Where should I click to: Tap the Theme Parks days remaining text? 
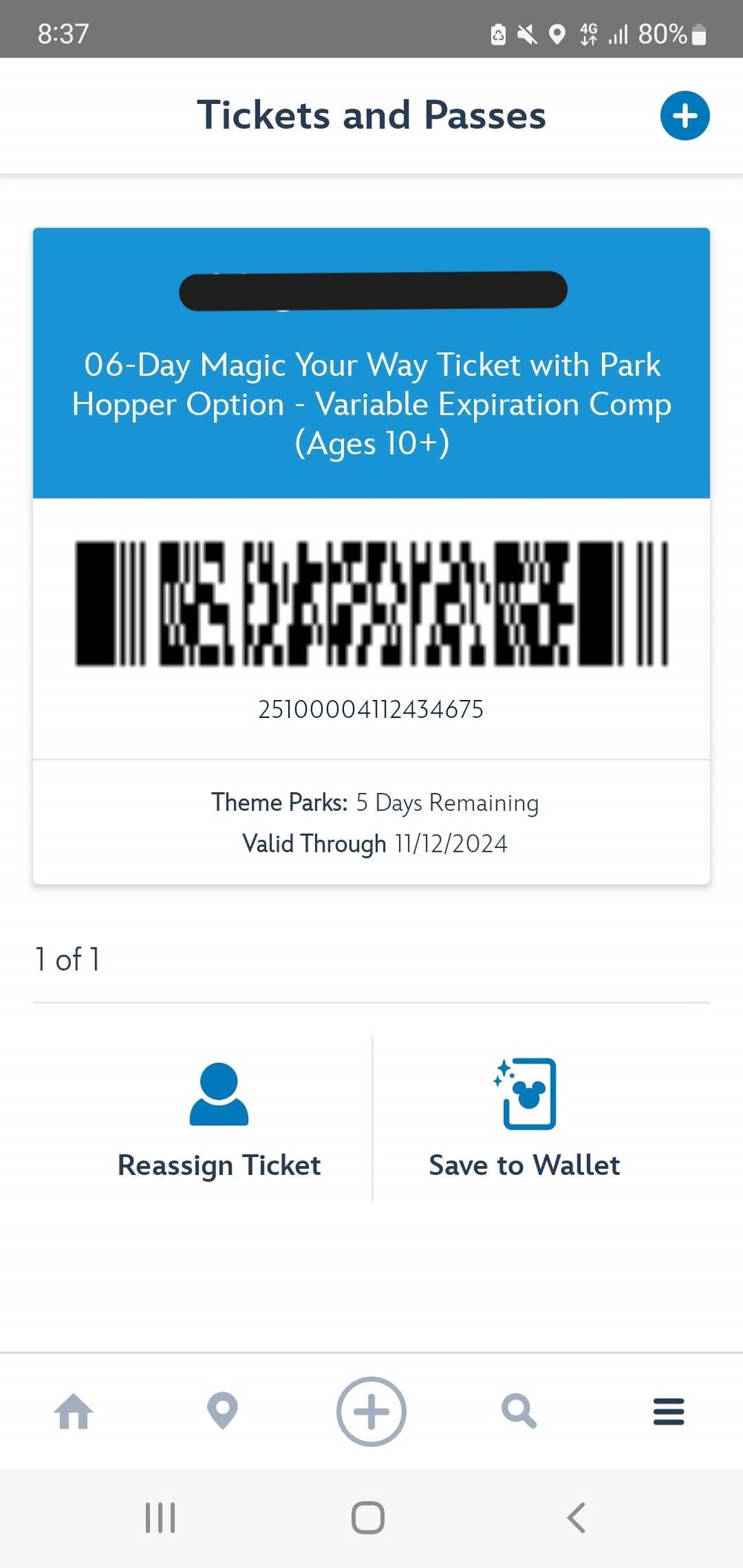(x=374, y=803)
